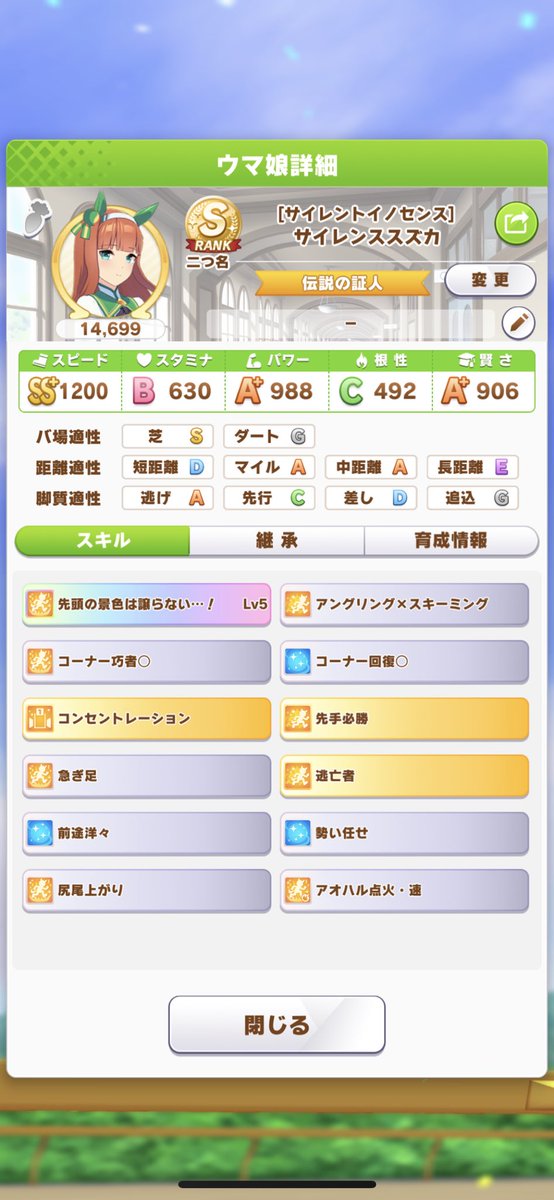The height and width of the screenshot is (1200, 554).
Task: View the コーナー巧者○ skill details
Action: click(147, 661)
